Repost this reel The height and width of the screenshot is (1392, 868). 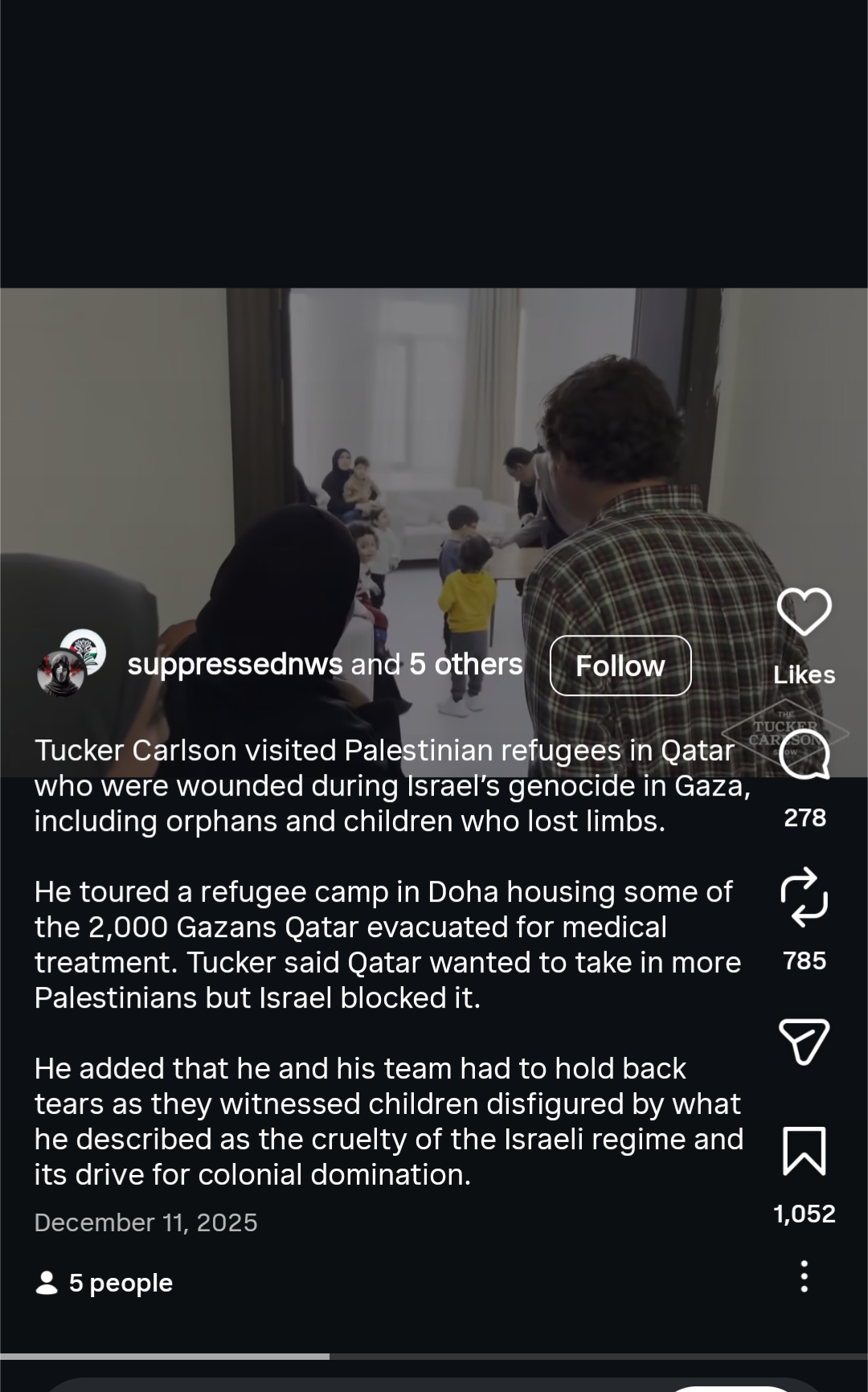804,898
